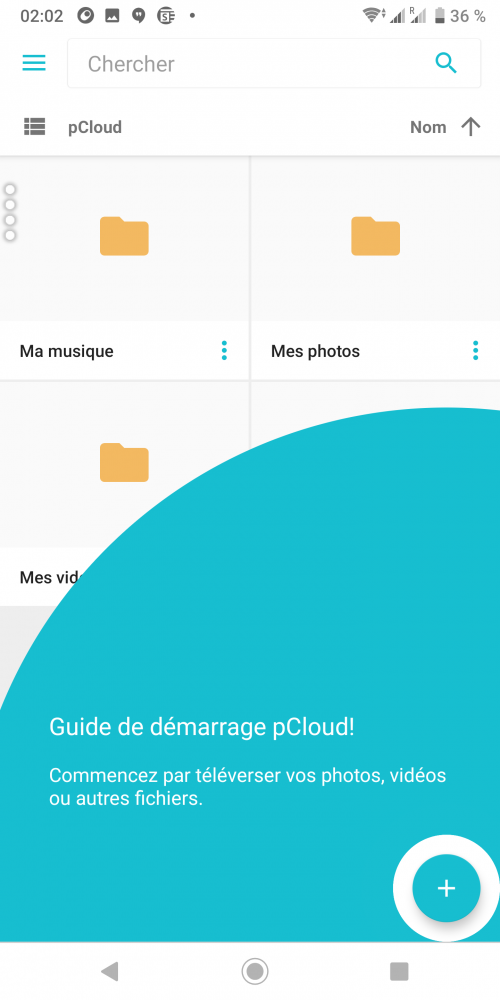Change sorting by Nom

[x=445, y=127]
